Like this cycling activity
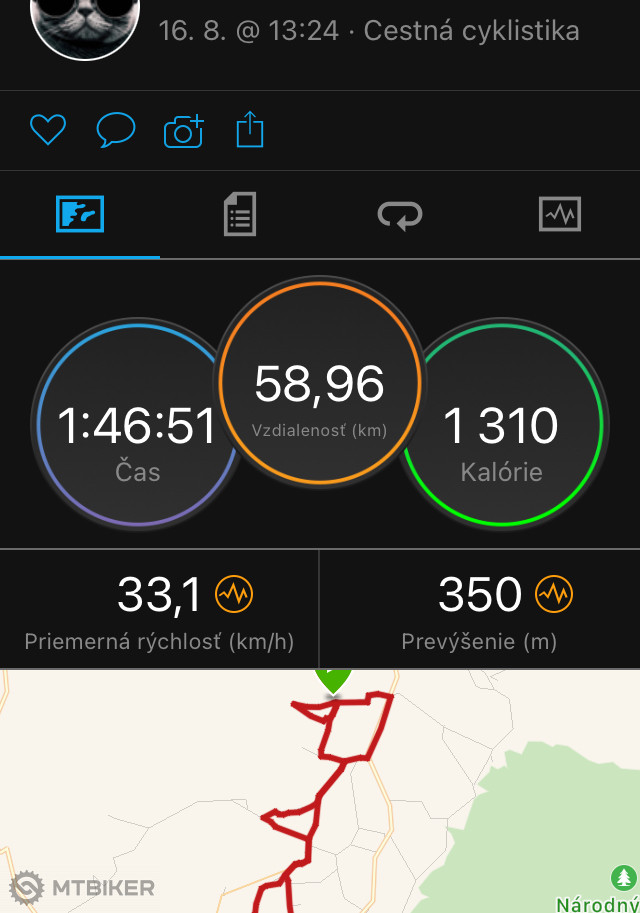Screen dimensions: 640x913 [x=47, y=130]
